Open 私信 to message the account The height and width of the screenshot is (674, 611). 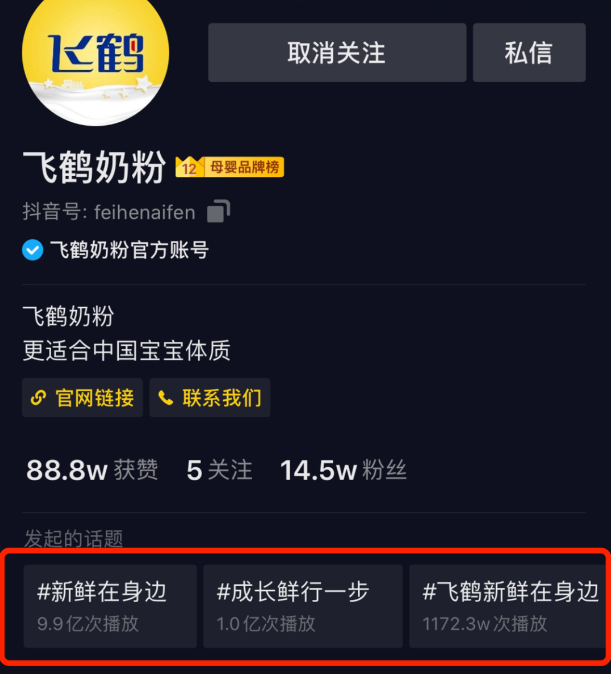[x=529, y=53]
